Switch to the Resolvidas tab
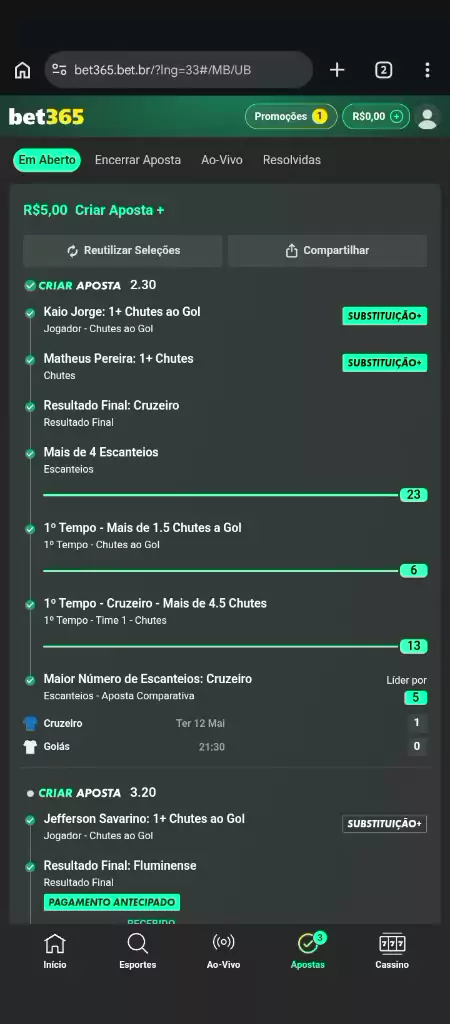Image resolution: width=450 pixels, height=1024 pixels. [x=292, y=160]
